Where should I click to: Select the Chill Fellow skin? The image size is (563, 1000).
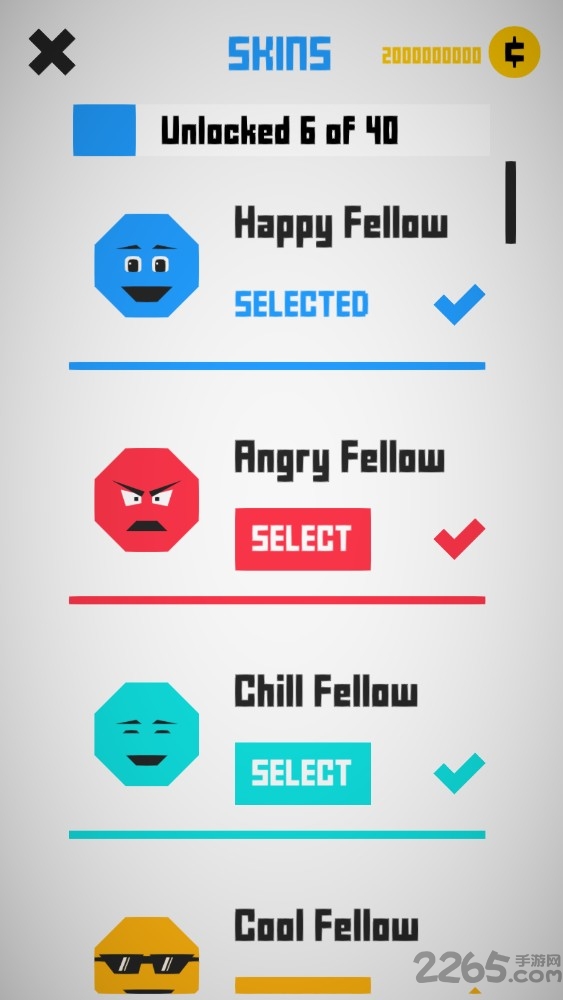302,773
